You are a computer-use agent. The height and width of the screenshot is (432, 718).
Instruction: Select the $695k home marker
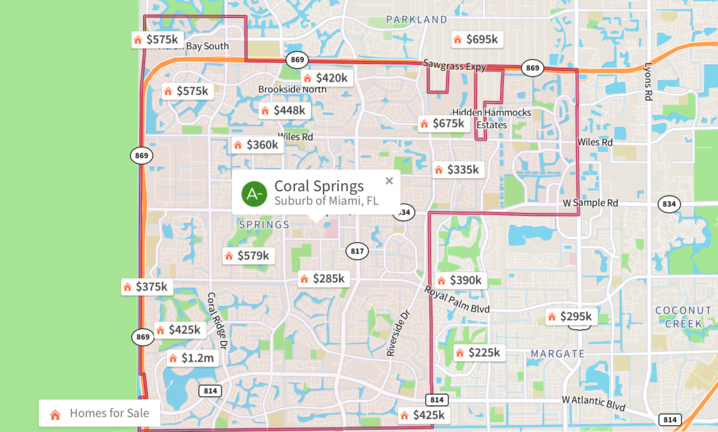coord(476,39)
